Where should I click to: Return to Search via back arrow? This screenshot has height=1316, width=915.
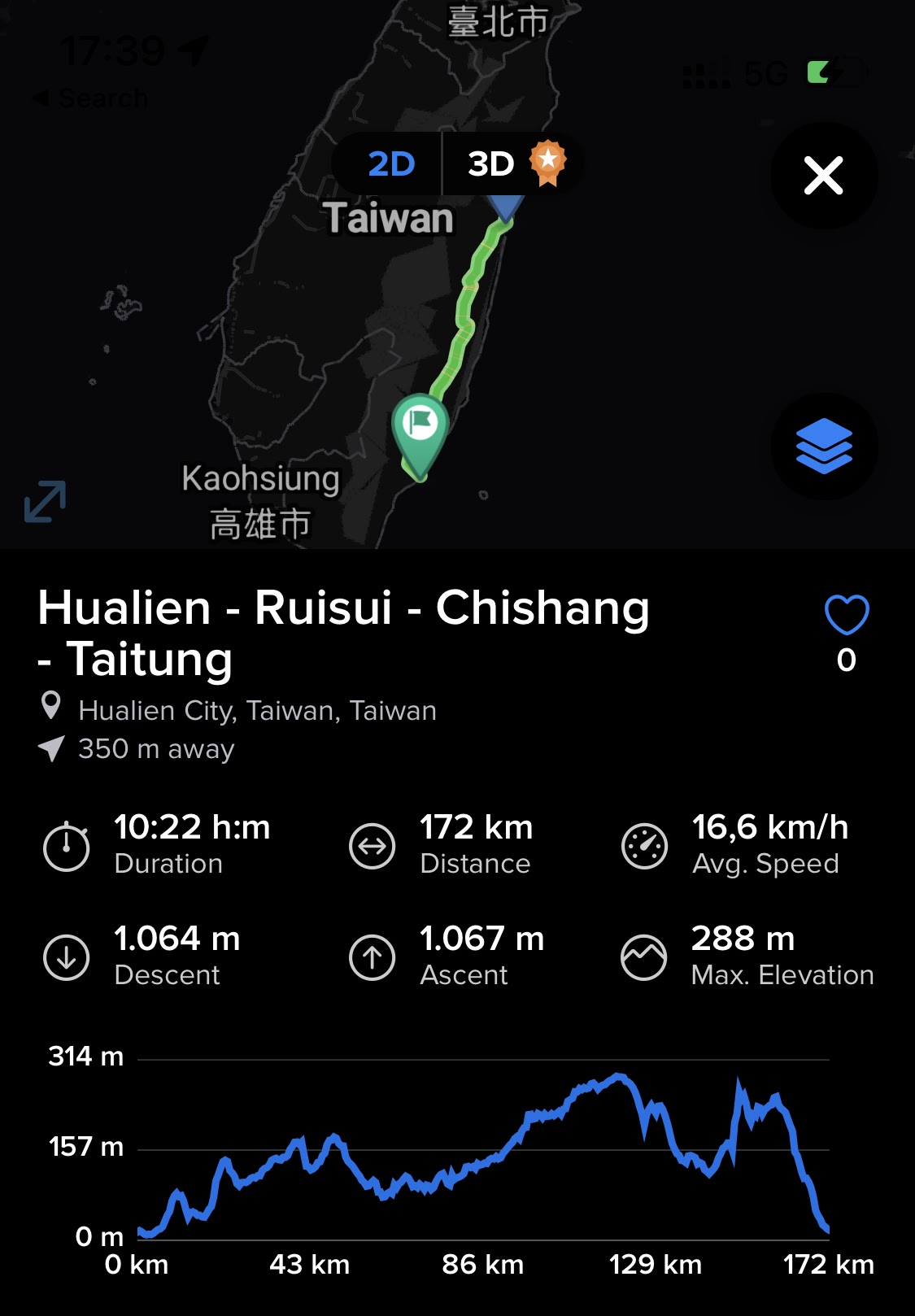[x=89, y=99]
